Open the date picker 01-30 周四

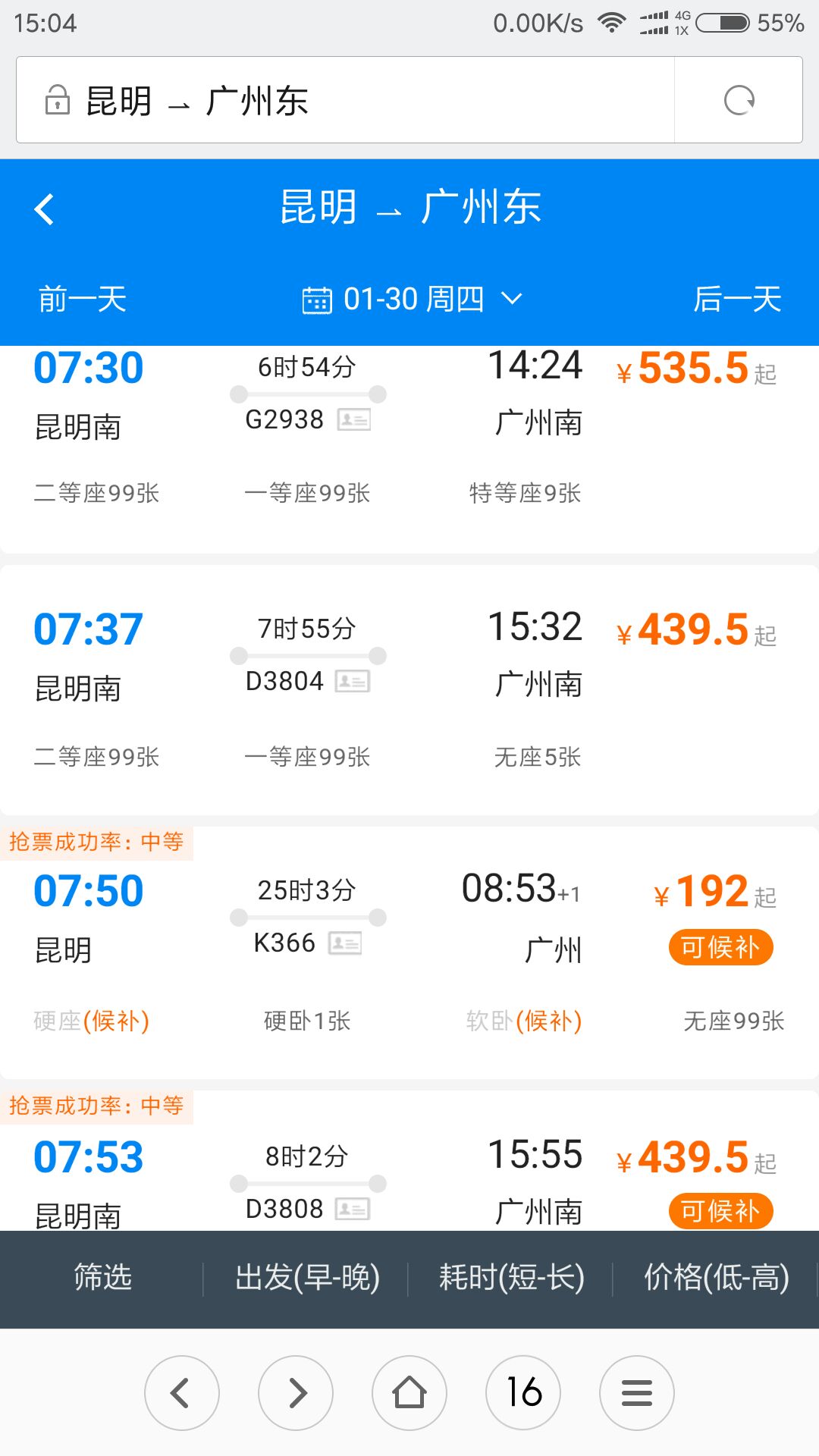[412, 299]
